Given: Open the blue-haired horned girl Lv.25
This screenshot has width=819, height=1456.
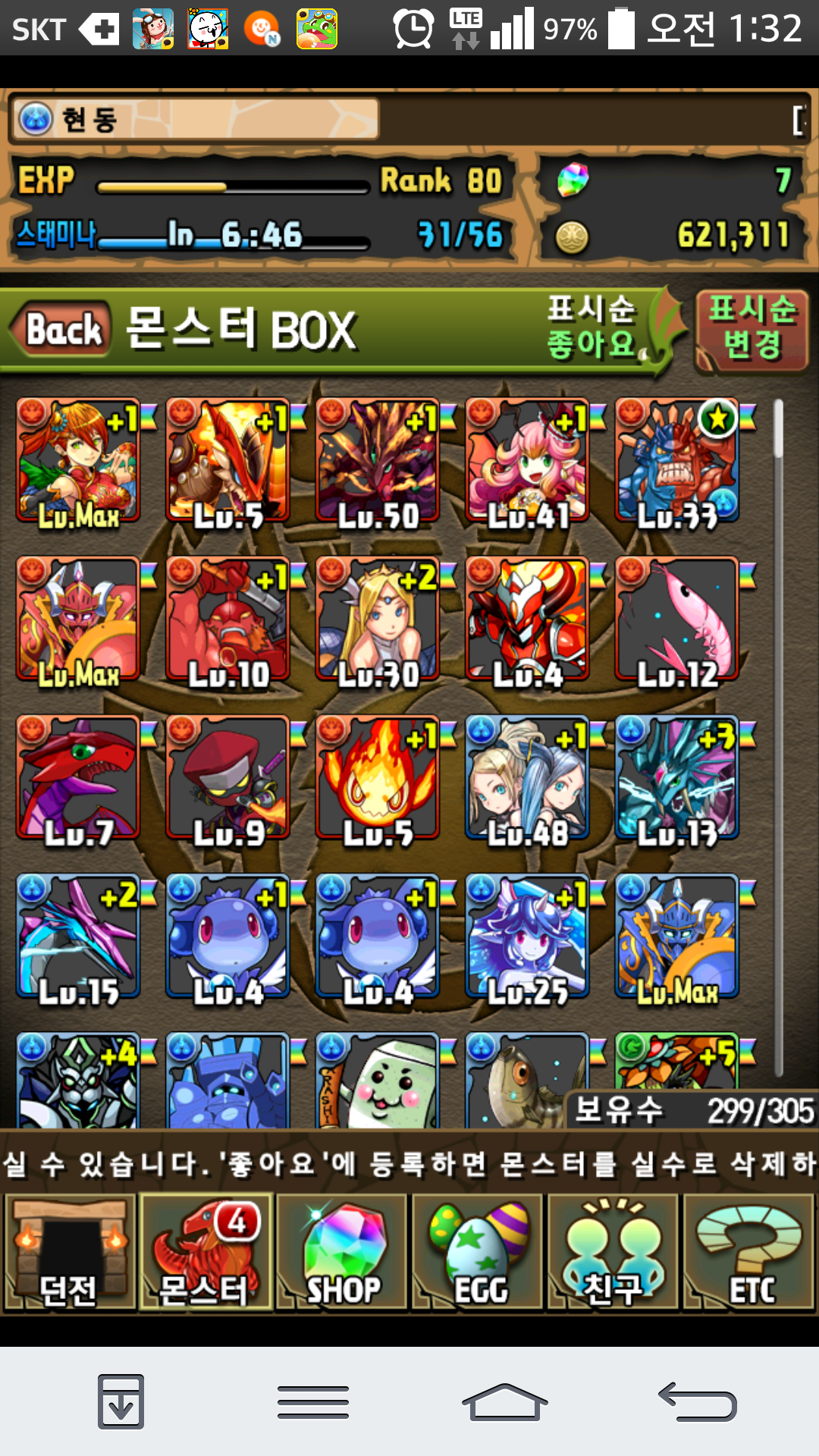Looking at the screenshot, I should click(528, 937).
